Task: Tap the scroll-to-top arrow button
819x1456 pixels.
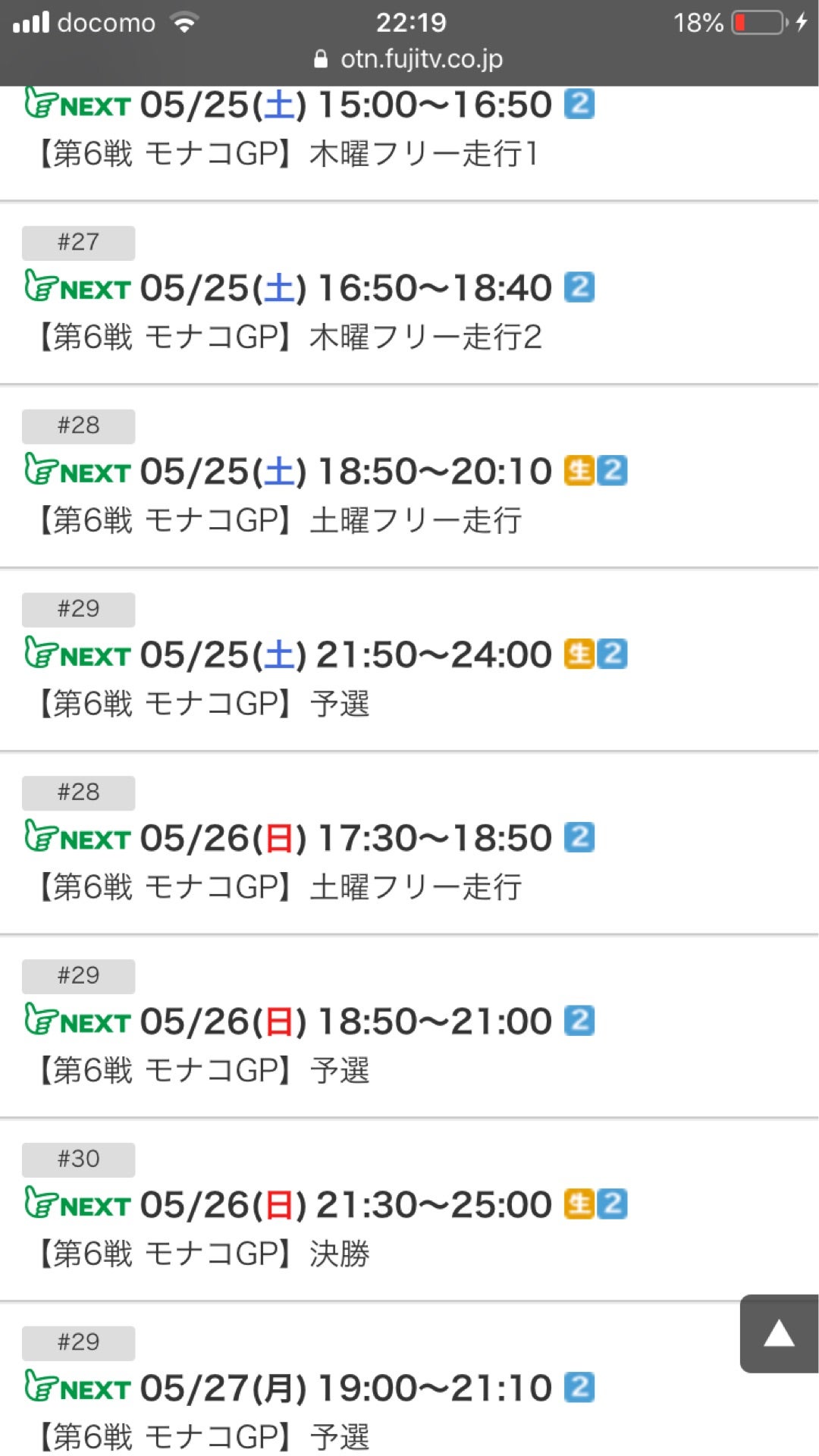Action: (x=779, y=1333)
